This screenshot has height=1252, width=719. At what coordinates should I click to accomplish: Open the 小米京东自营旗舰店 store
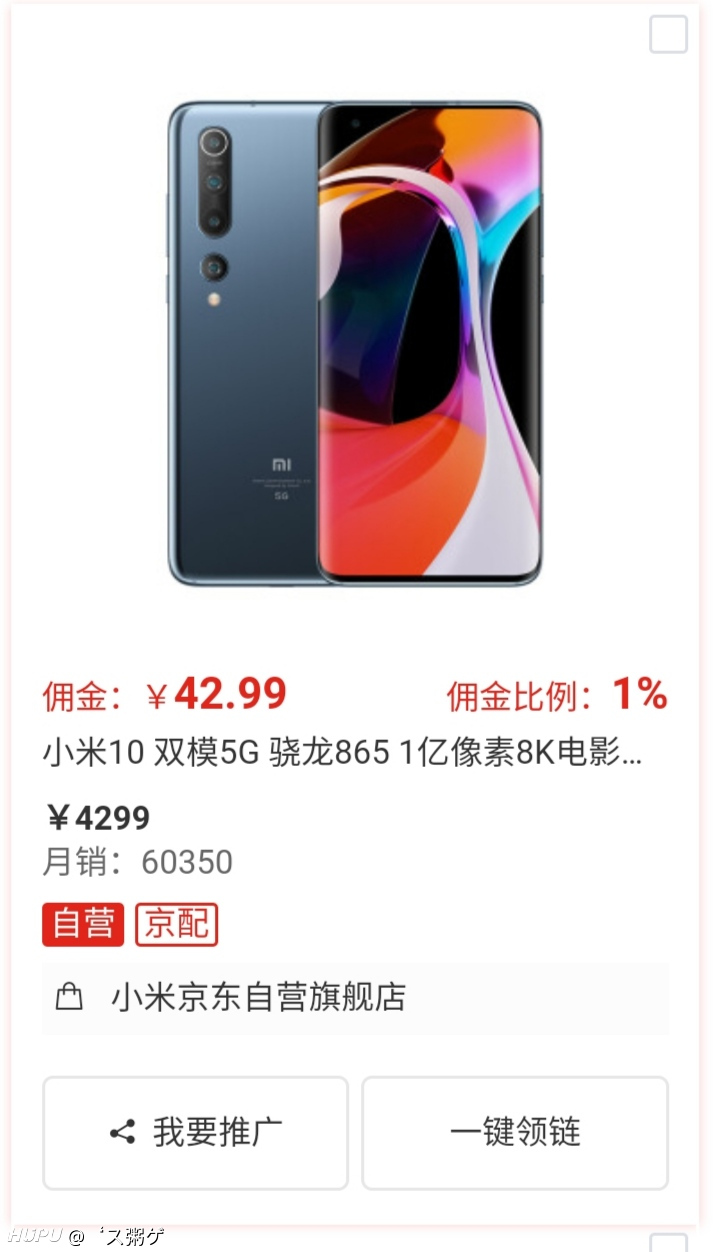(355, 998)
